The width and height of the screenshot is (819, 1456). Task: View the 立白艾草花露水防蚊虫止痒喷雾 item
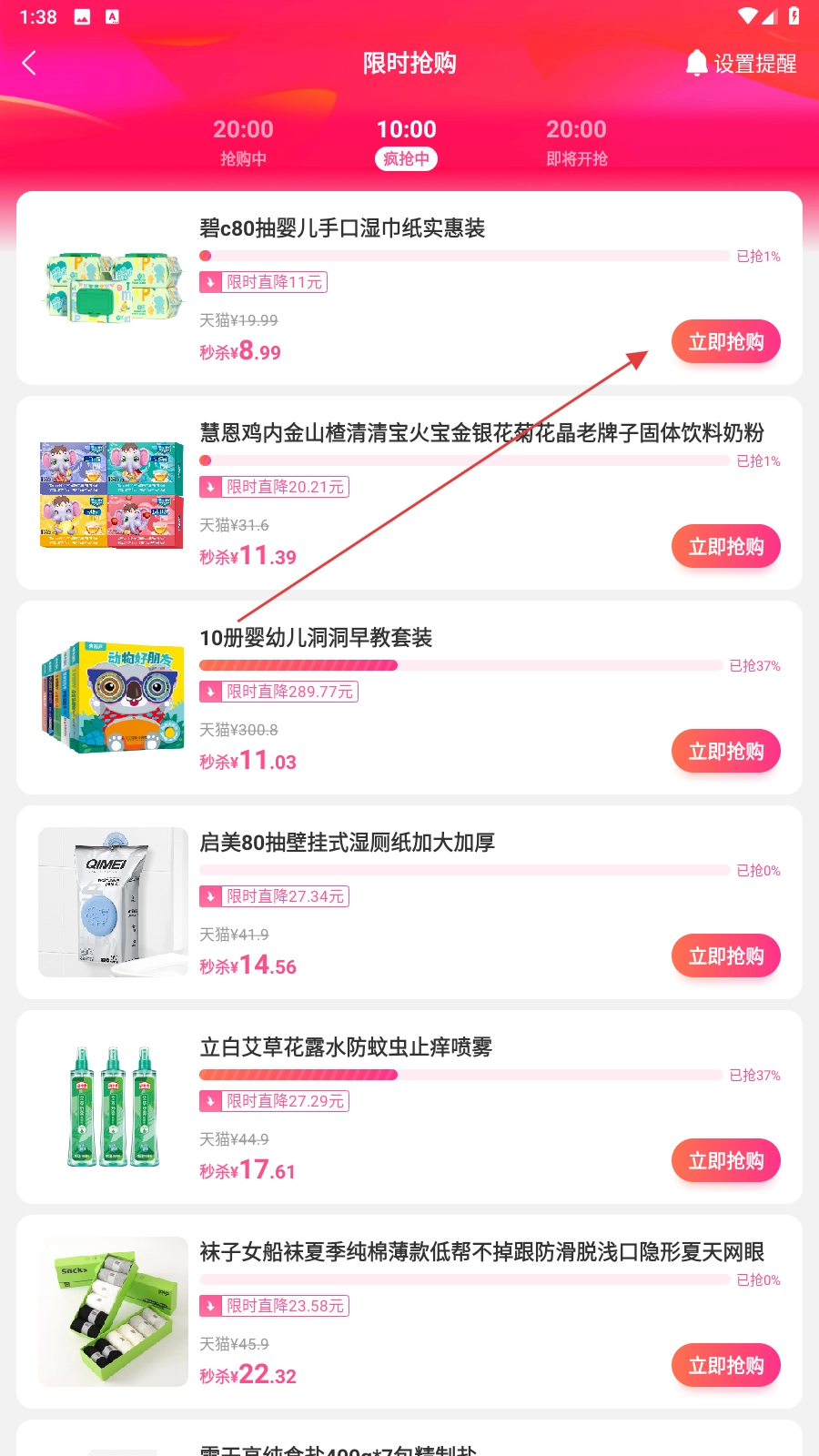(x=346, y=1047)
